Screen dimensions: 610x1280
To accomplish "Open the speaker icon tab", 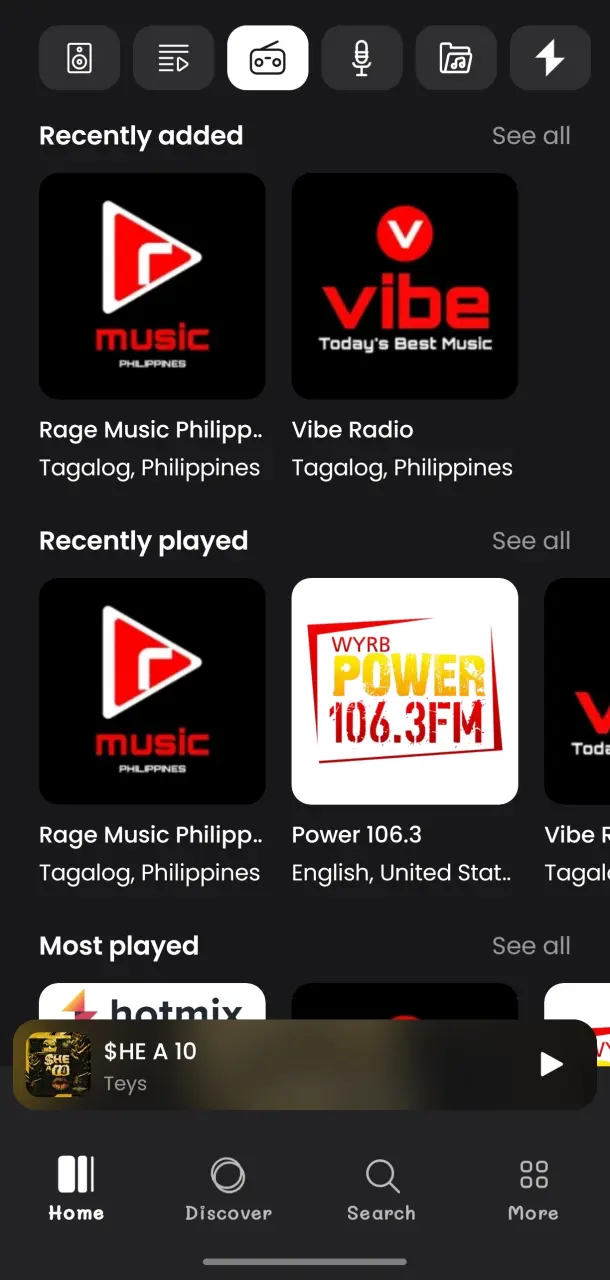I will (x=79, y=58).
